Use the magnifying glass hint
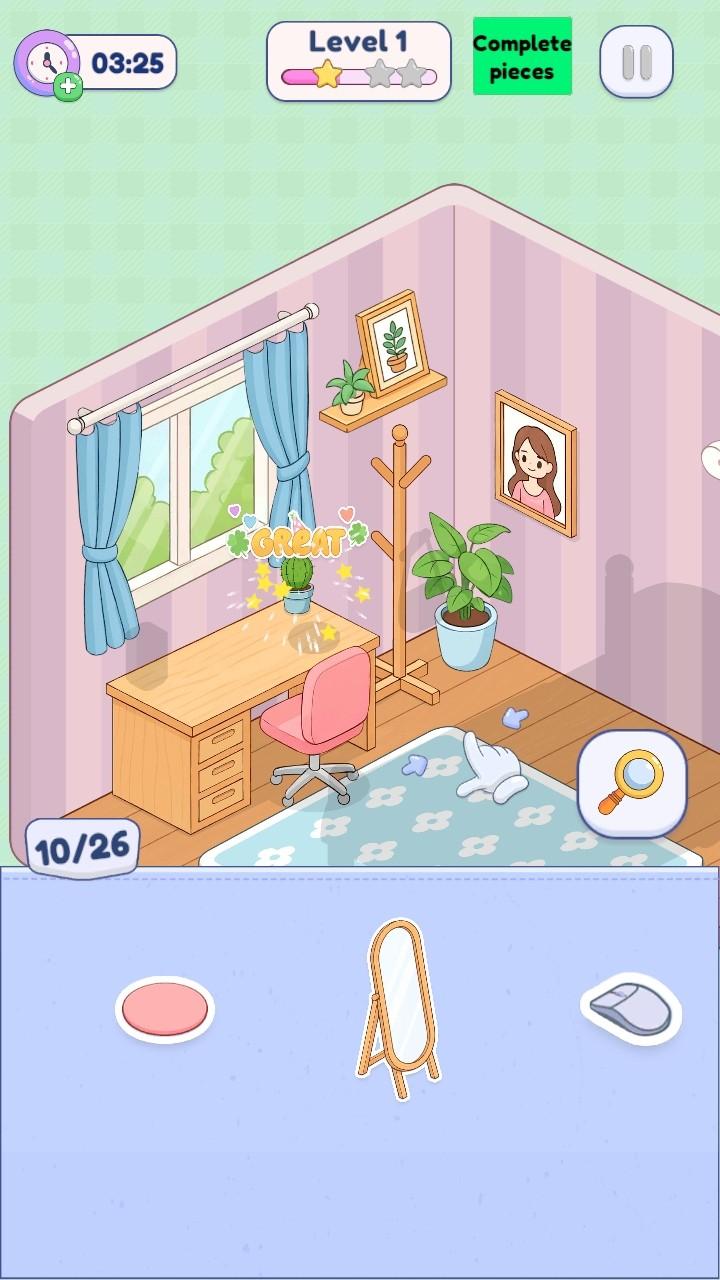Screen dimensions: 720x1280 tap(631, 783)
